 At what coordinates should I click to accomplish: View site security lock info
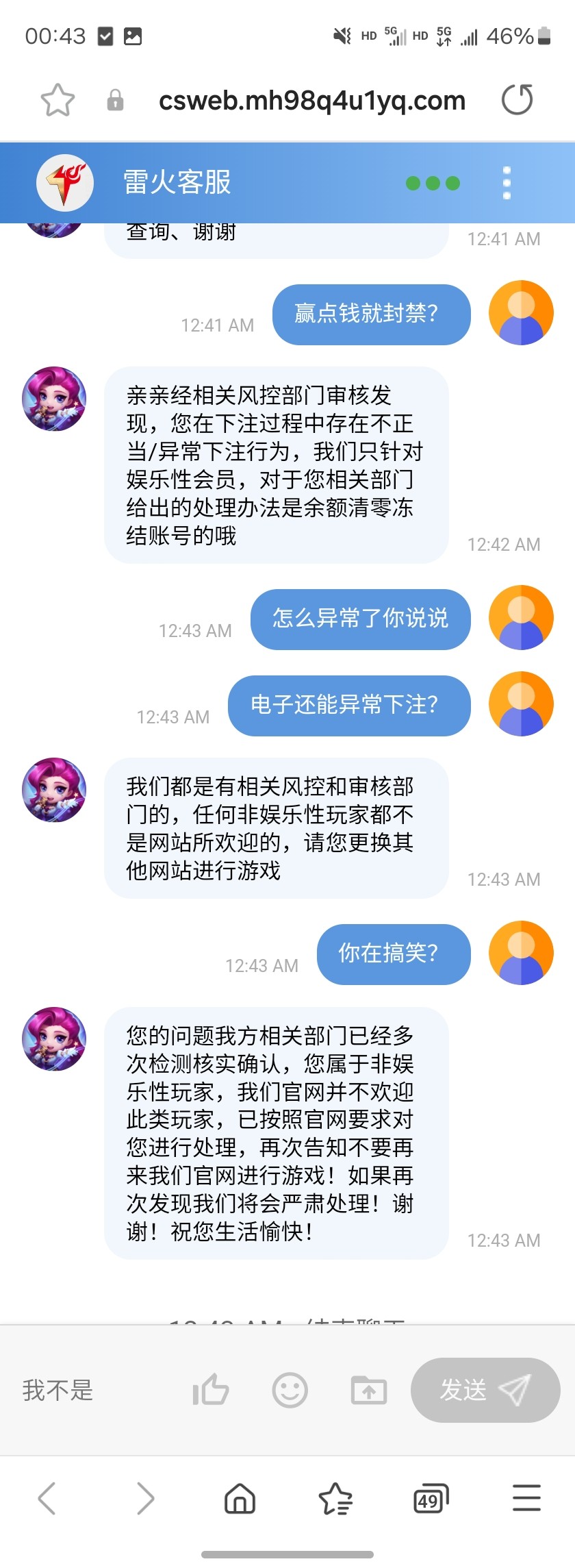click(115, 101)
